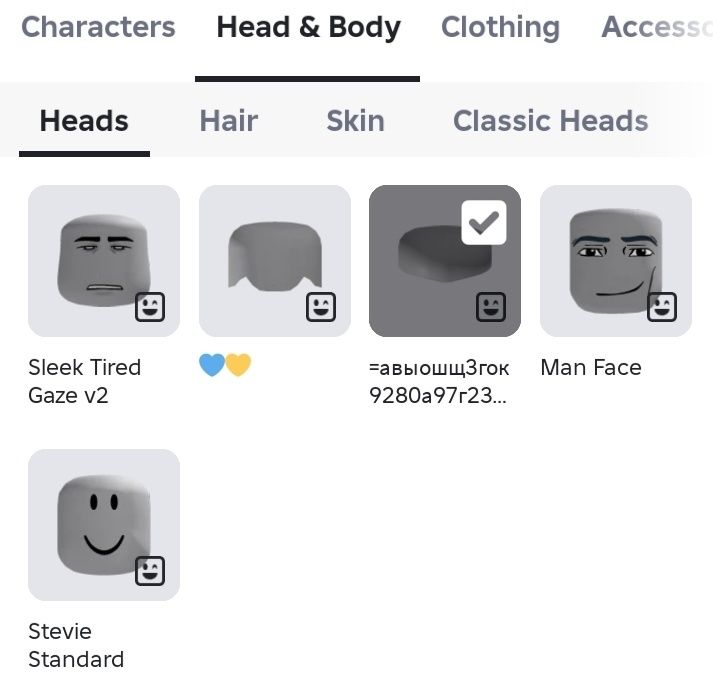
Task: Select the head with blue and yellow hearts
Action: coord(275,261)
